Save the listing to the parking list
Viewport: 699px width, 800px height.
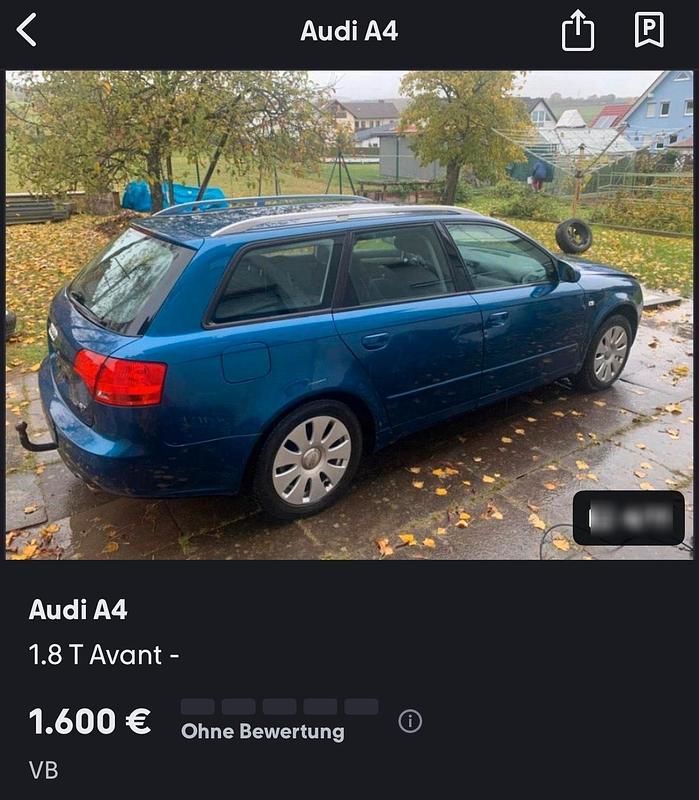tap(649, 31)
